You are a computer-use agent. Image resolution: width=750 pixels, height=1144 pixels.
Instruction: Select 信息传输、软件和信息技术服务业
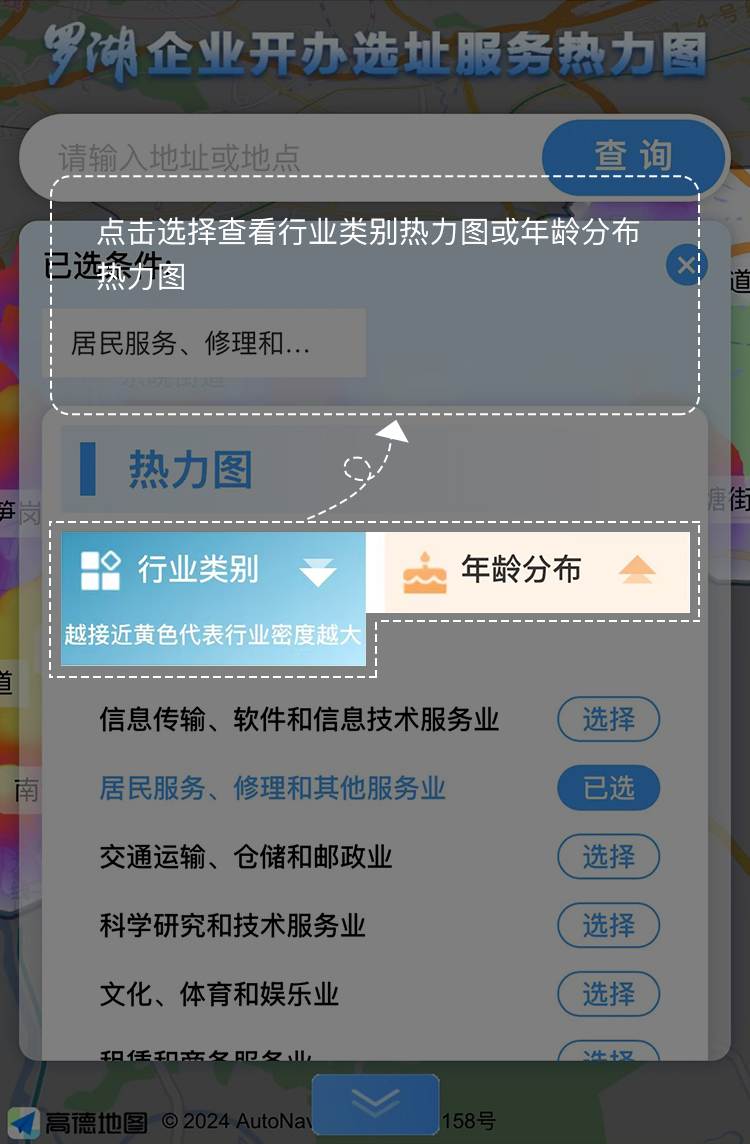[608, 719]
